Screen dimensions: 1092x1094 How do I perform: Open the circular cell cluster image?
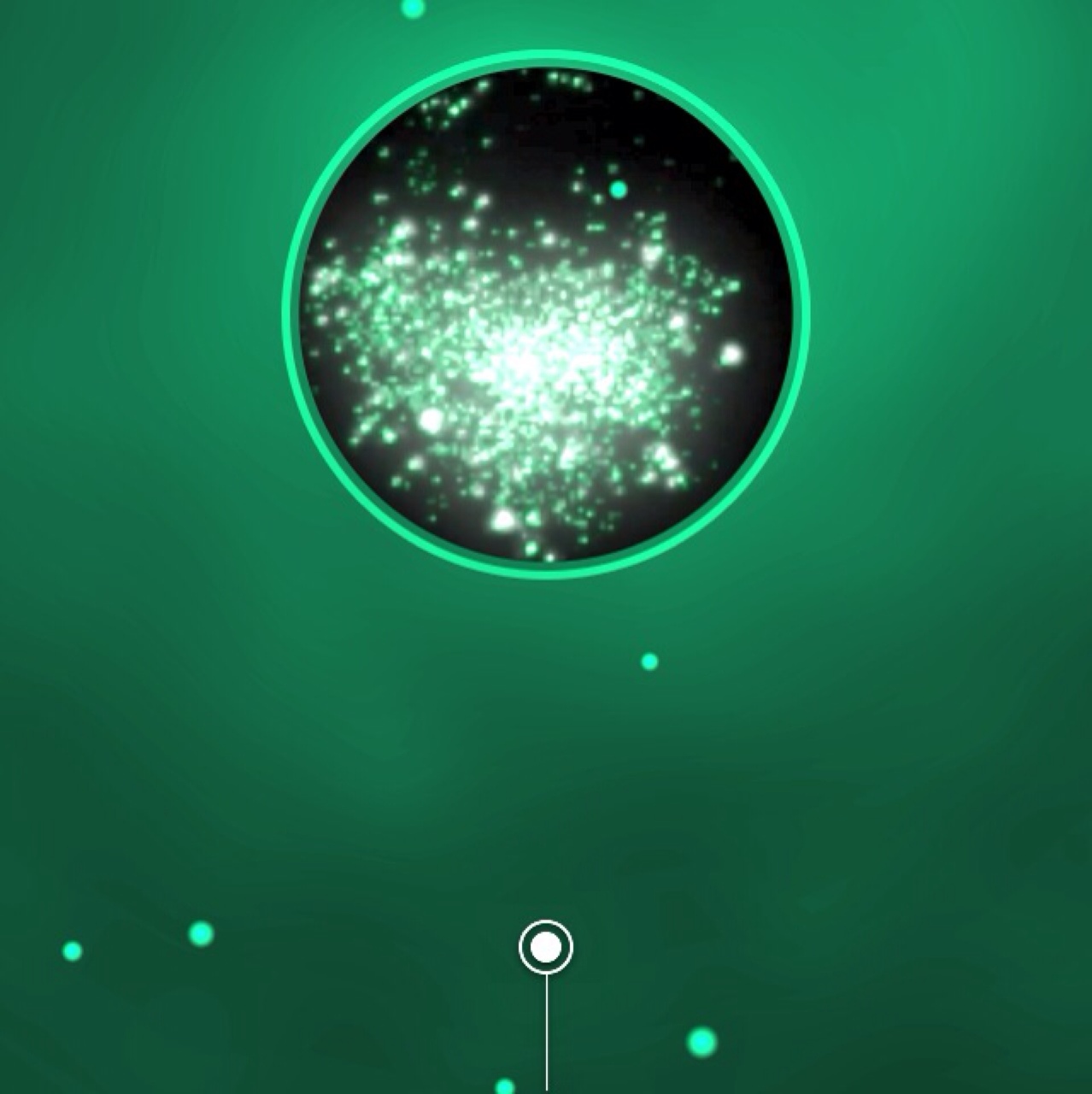tap(546, 315)
